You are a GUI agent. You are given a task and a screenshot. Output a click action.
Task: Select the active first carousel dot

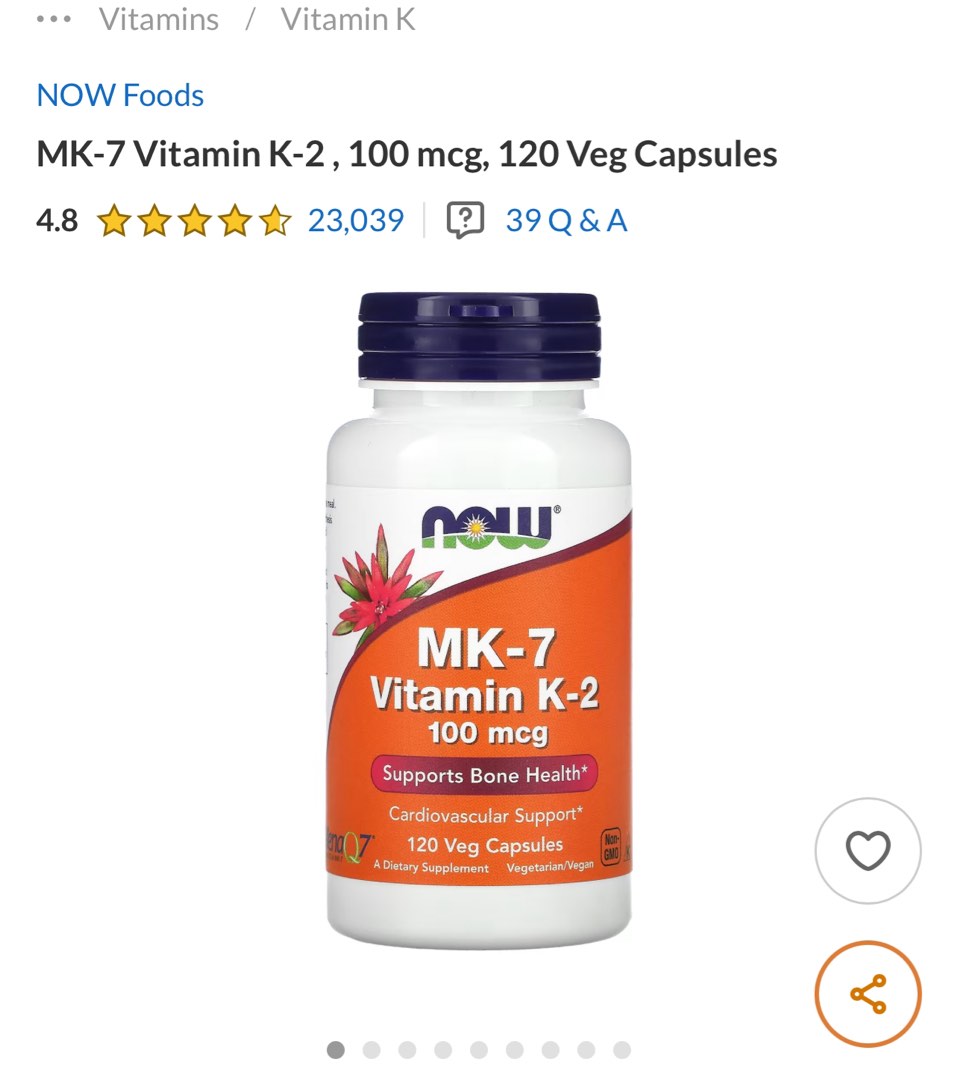337,1050
